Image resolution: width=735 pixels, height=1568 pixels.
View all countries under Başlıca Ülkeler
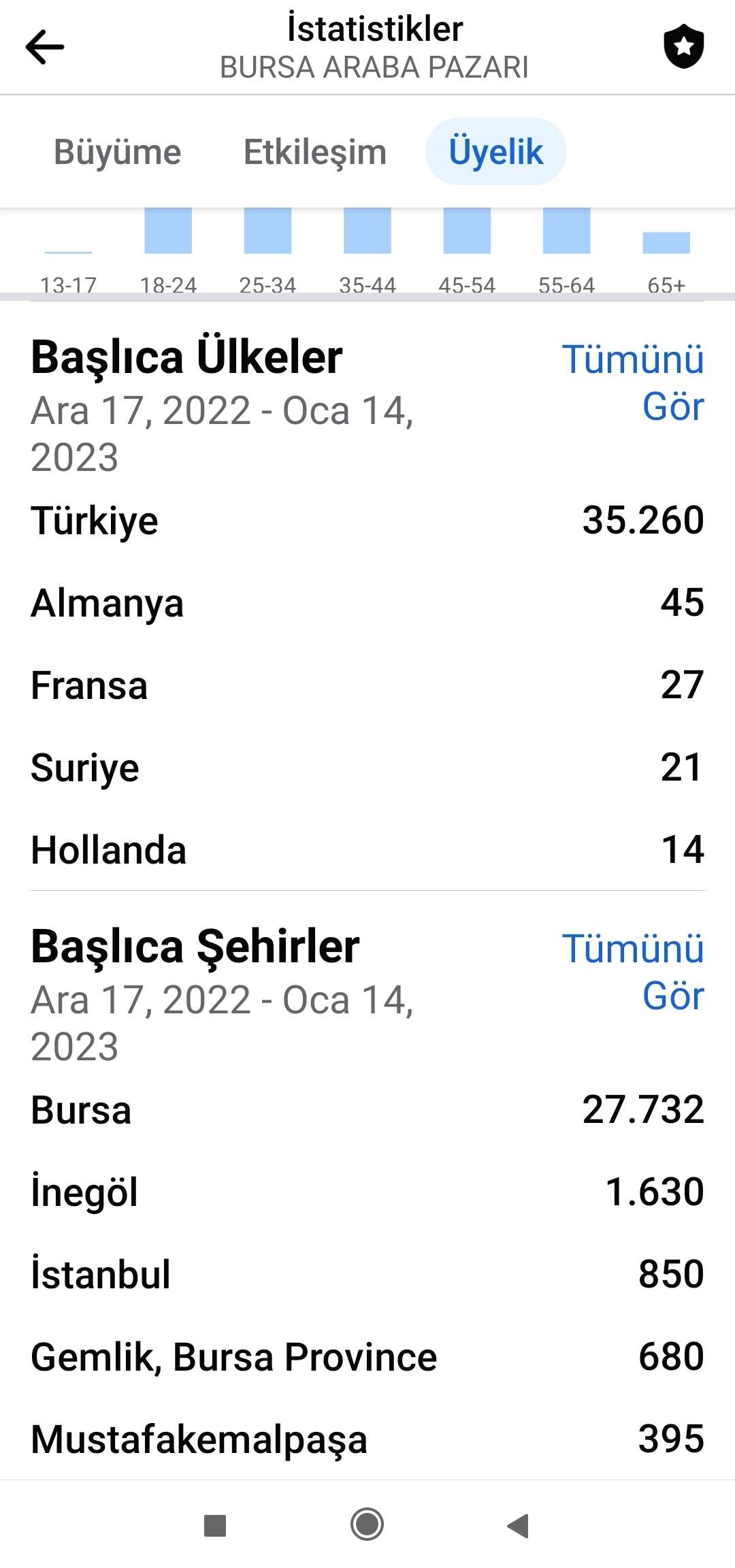pyautogui.click(x=633, y=382)
